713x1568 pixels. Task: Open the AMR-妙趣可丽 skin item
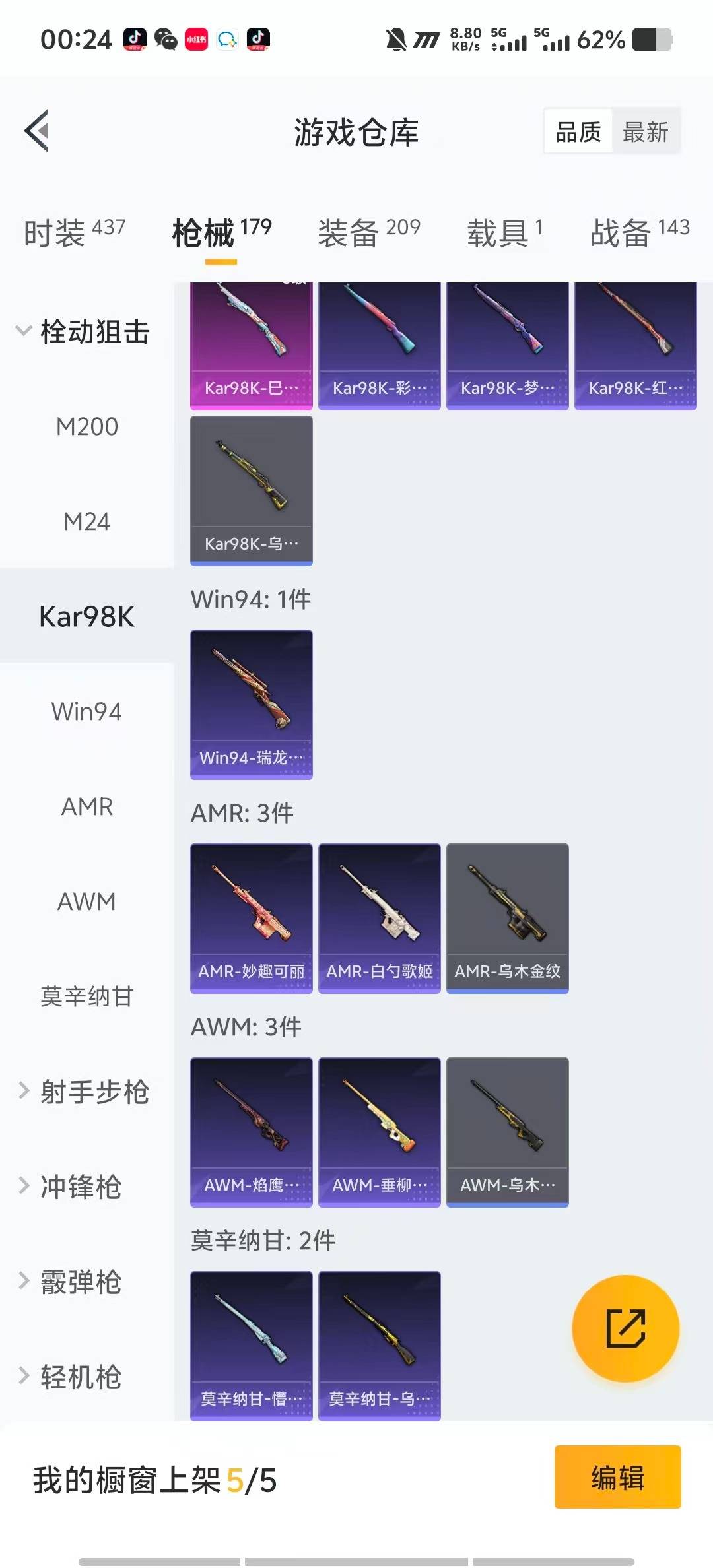tap(251, 918)
